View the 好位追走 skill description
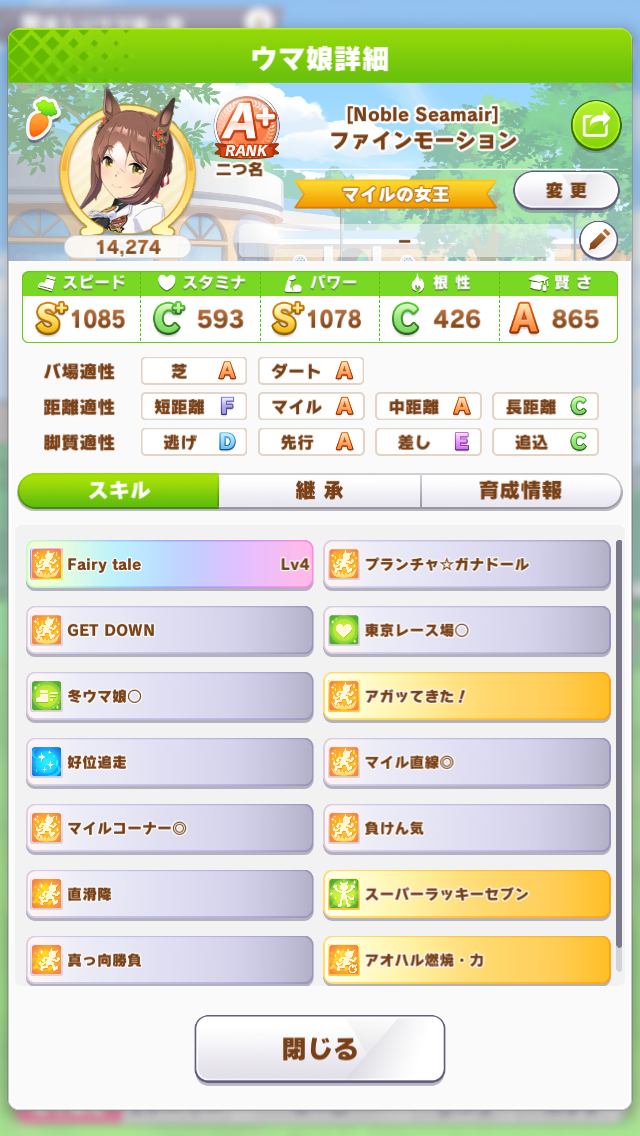 (x=170, y=763)
